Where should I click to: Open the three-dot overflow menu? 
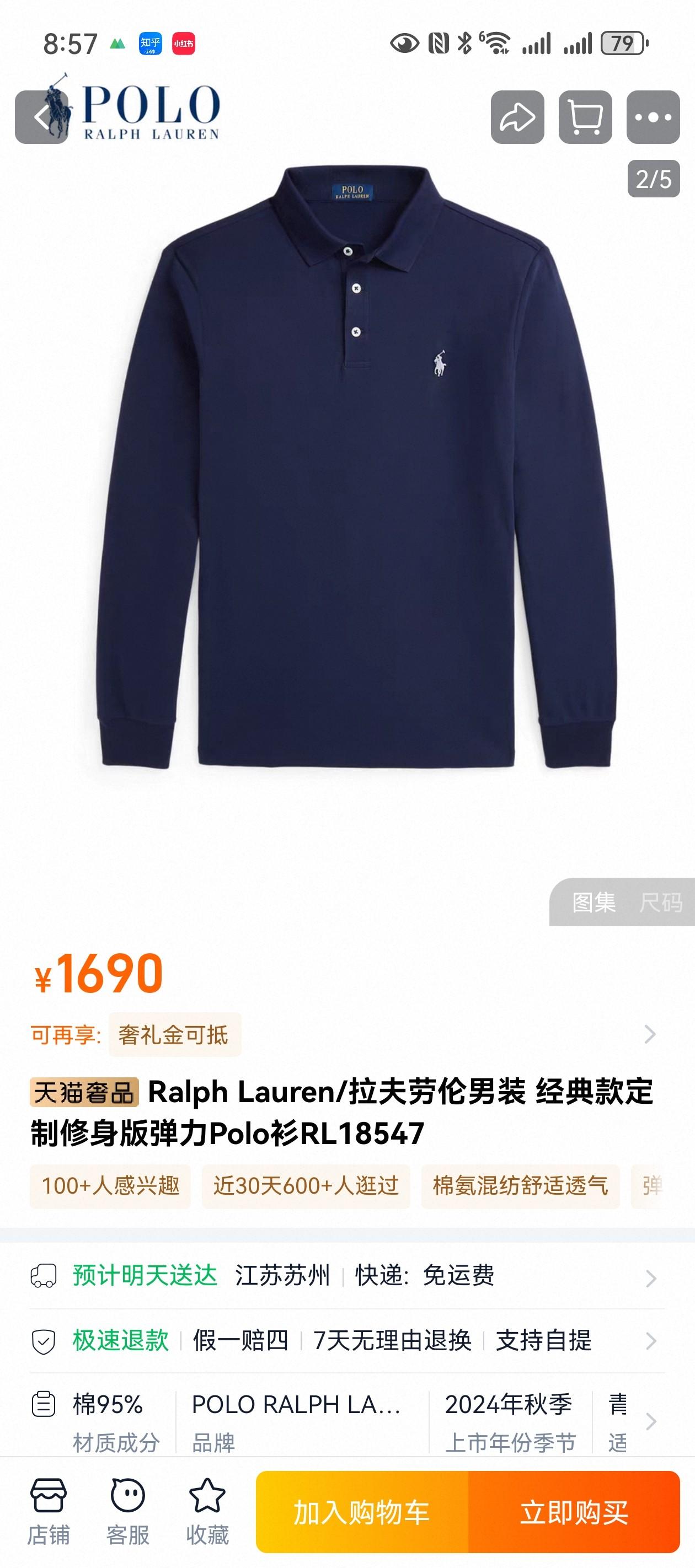653,117
